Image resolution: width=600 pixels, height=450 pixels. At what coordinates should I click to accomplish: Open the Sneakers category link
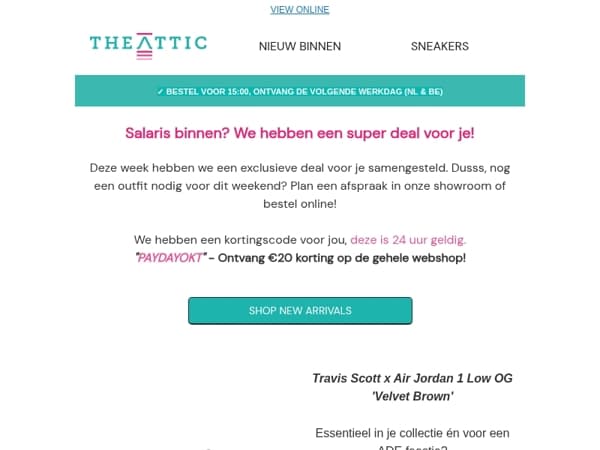440,46
